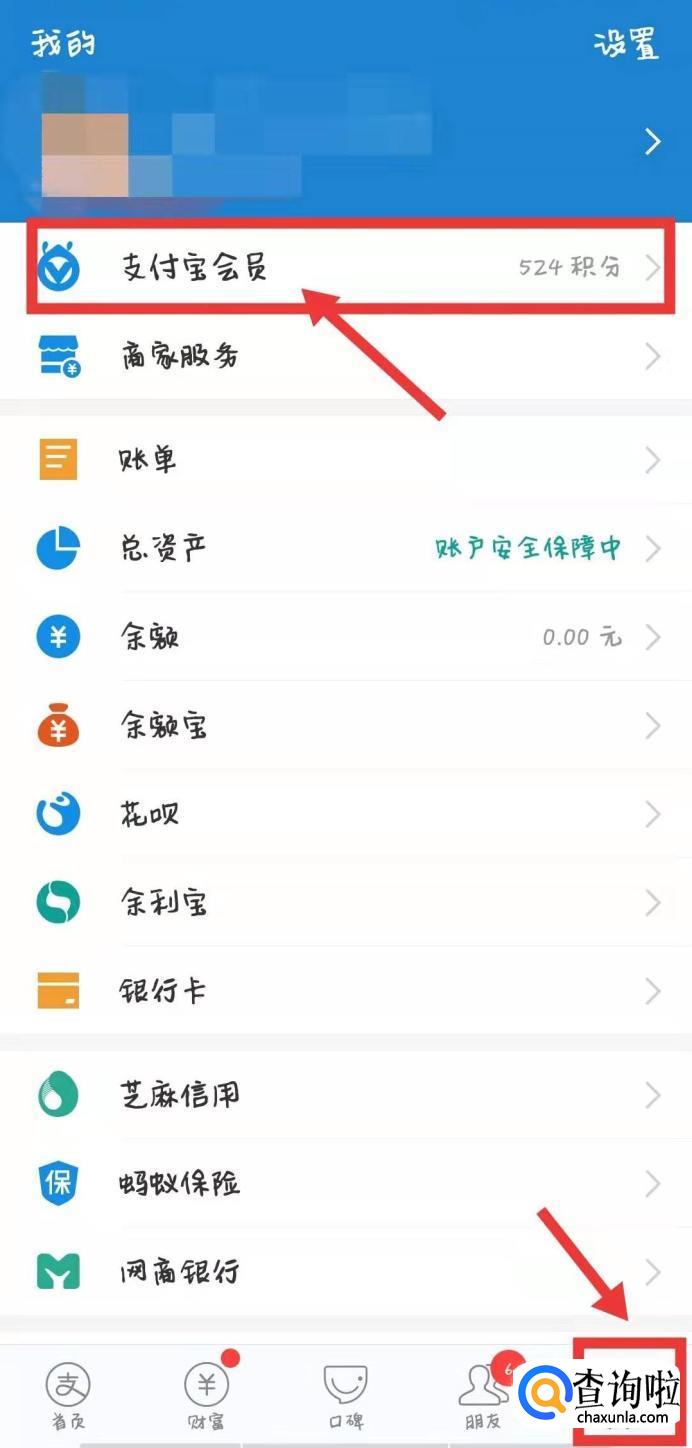Screen dimensions: 692x1448
Task: Open 芝麻信用
Action: 346,1095
